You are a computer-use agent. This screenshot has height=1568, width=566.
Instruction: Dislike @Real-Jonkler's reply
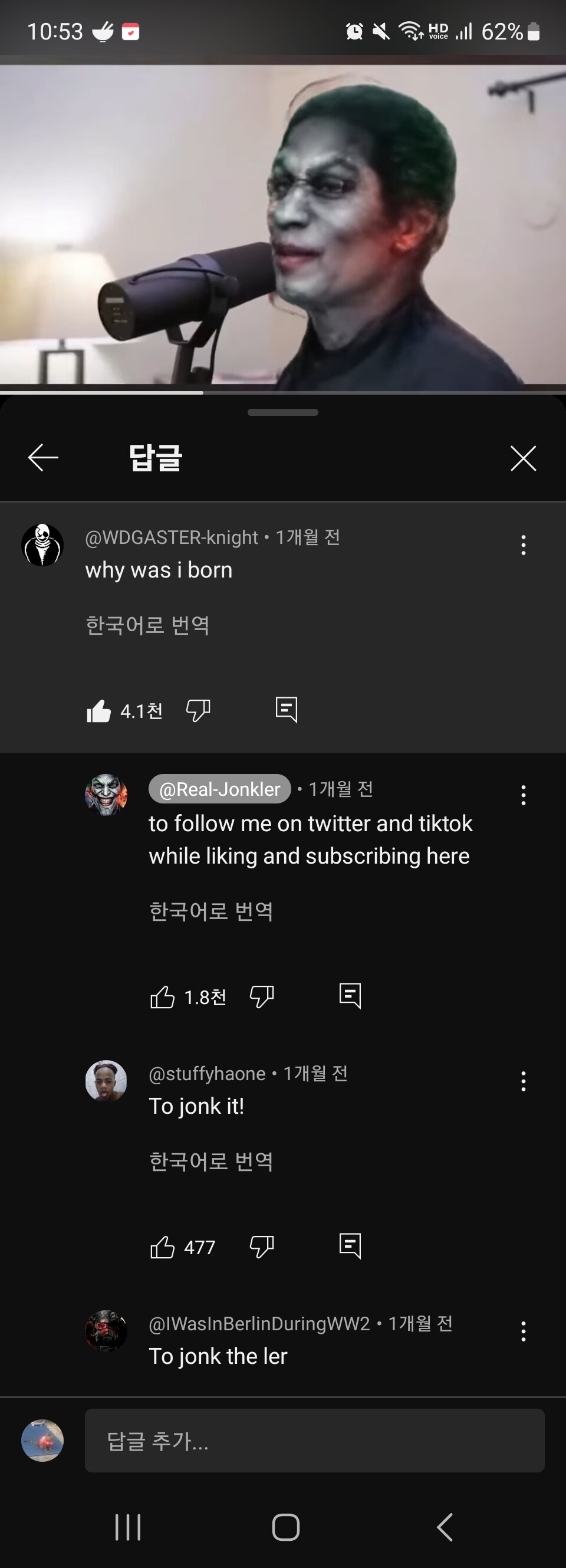click(x=262, y=997)
